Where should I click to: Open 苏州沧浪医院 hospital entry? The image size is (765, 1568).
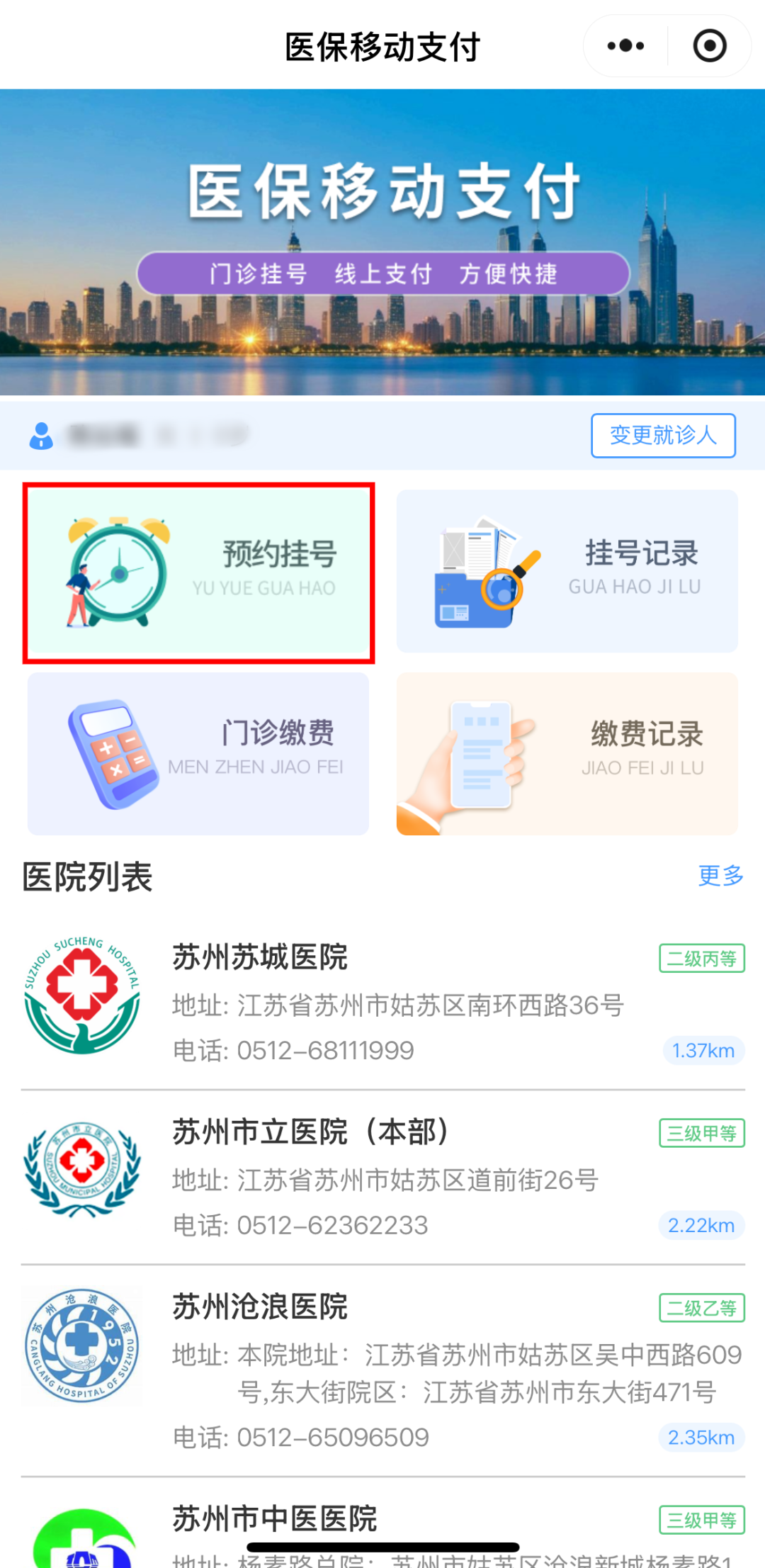382,1369
